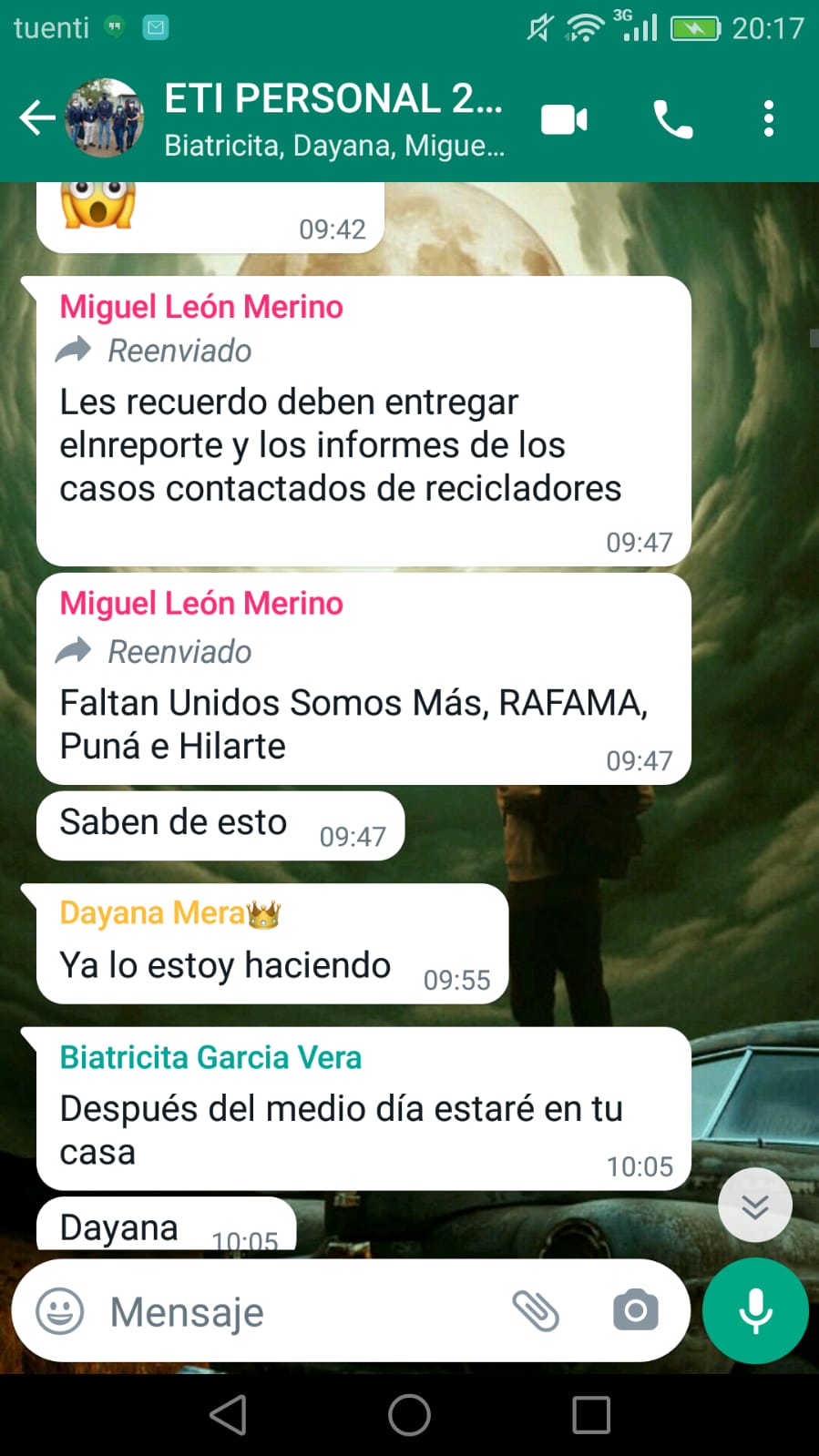
Task: Jump to the latest messages
Action: click(754, 1206)
